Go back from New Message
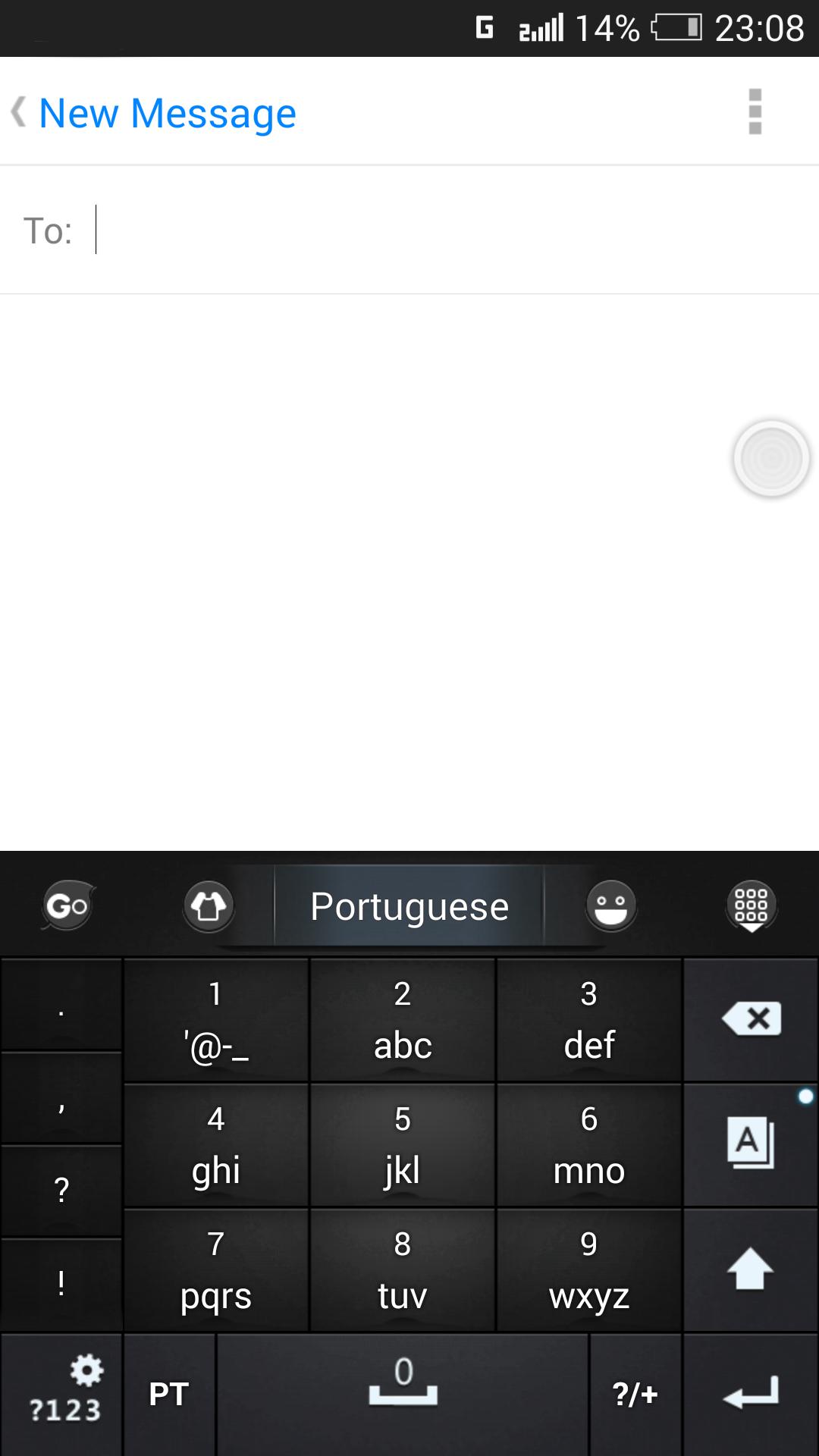Screen dimensions: 819x1456 click(x=20, y=112)
